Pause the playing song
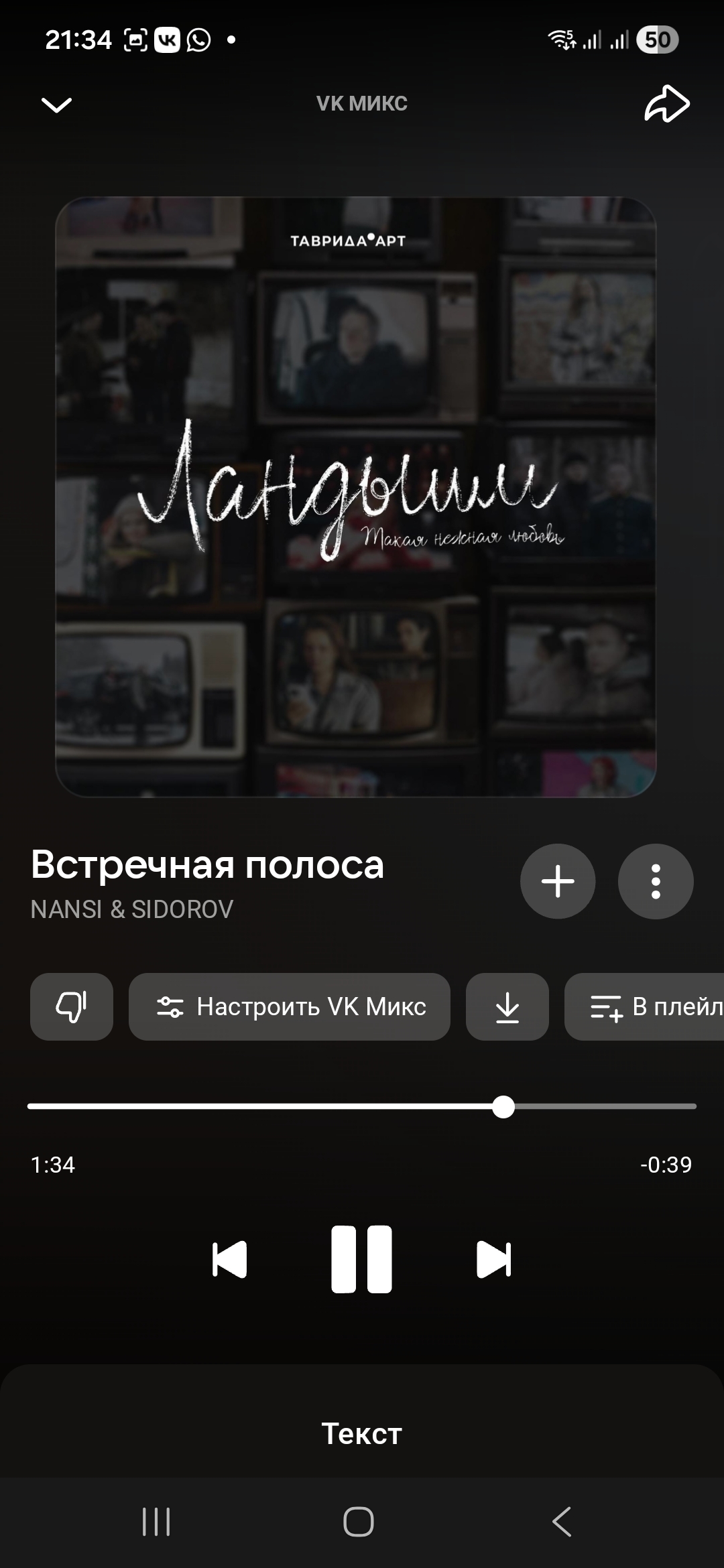 361,1260
